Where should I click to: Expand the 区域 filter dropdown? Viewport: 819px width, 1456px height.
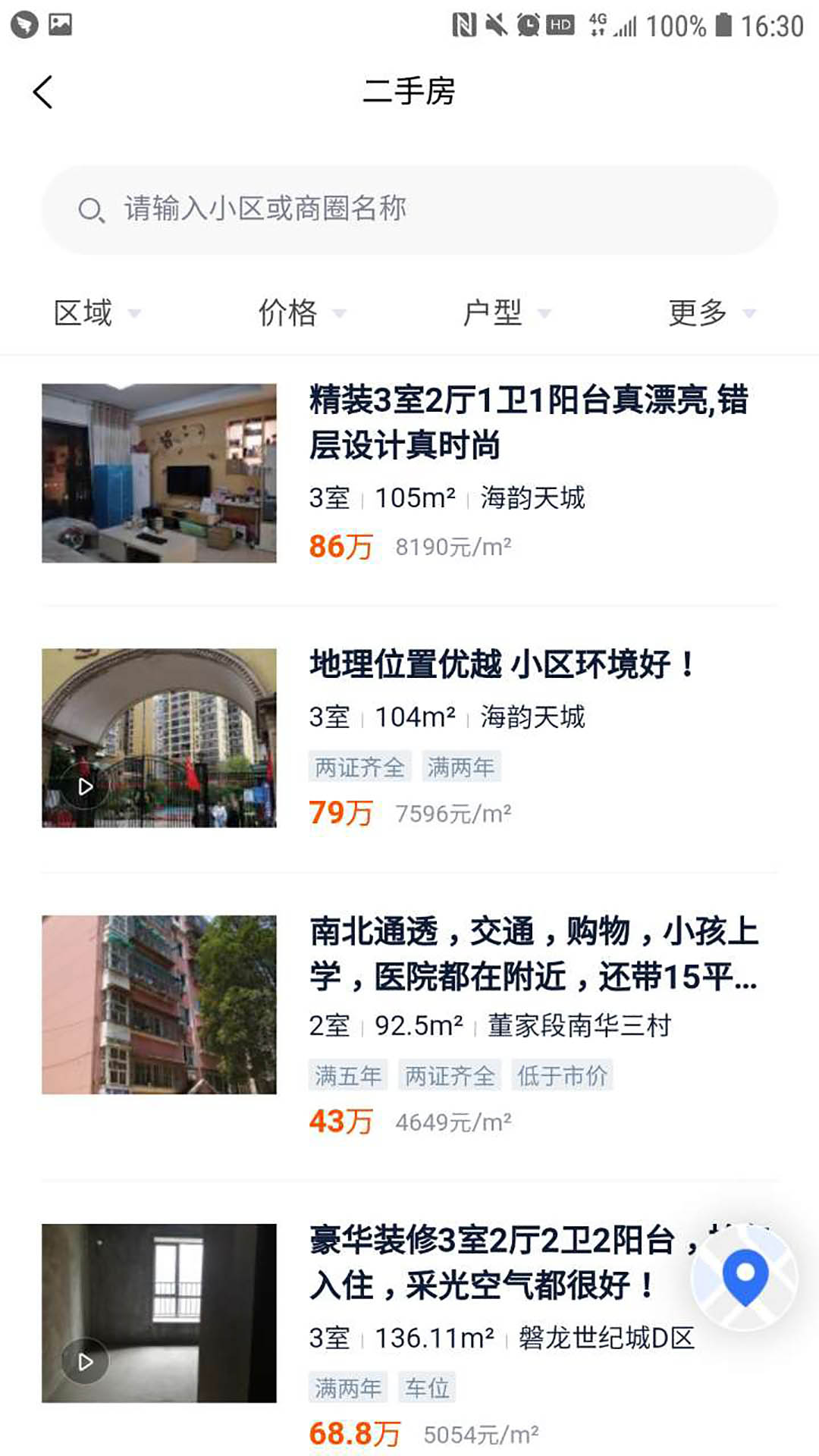tap(96, 312)
